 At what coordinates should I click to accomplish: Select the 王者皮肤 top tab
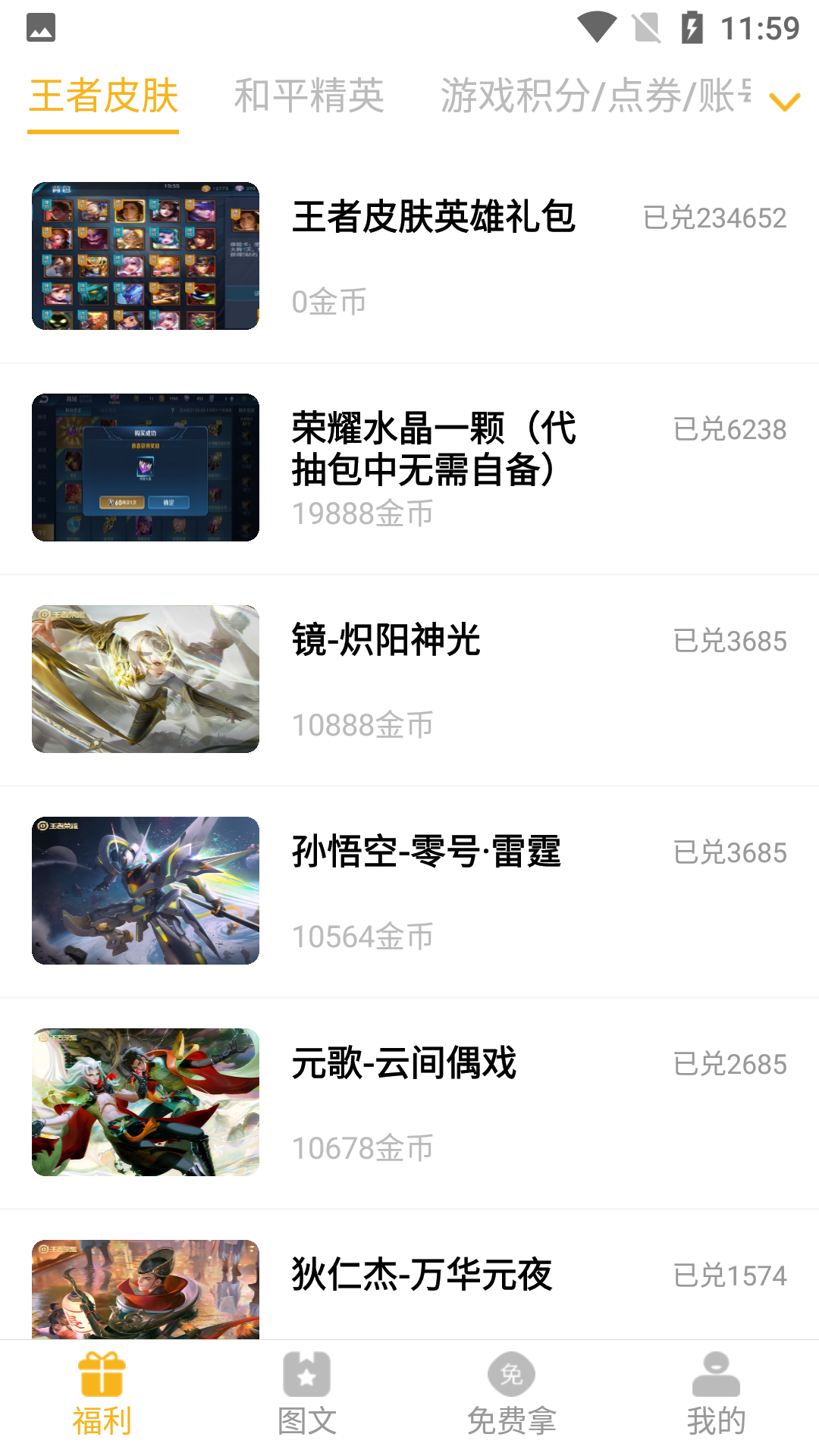(103, 96)
